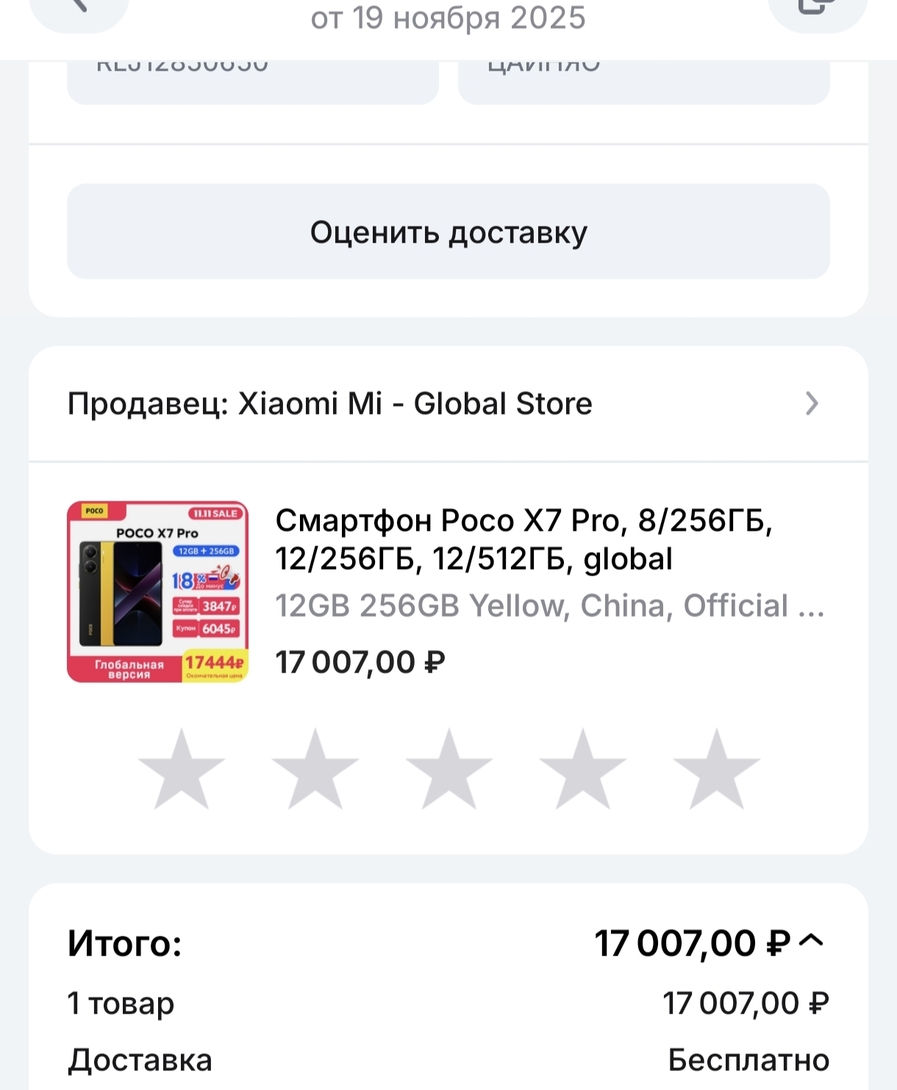This screenshot has height=1090, width=897.
Task: Rate the Poco X7 Pro one star
Action: (181, 768)
